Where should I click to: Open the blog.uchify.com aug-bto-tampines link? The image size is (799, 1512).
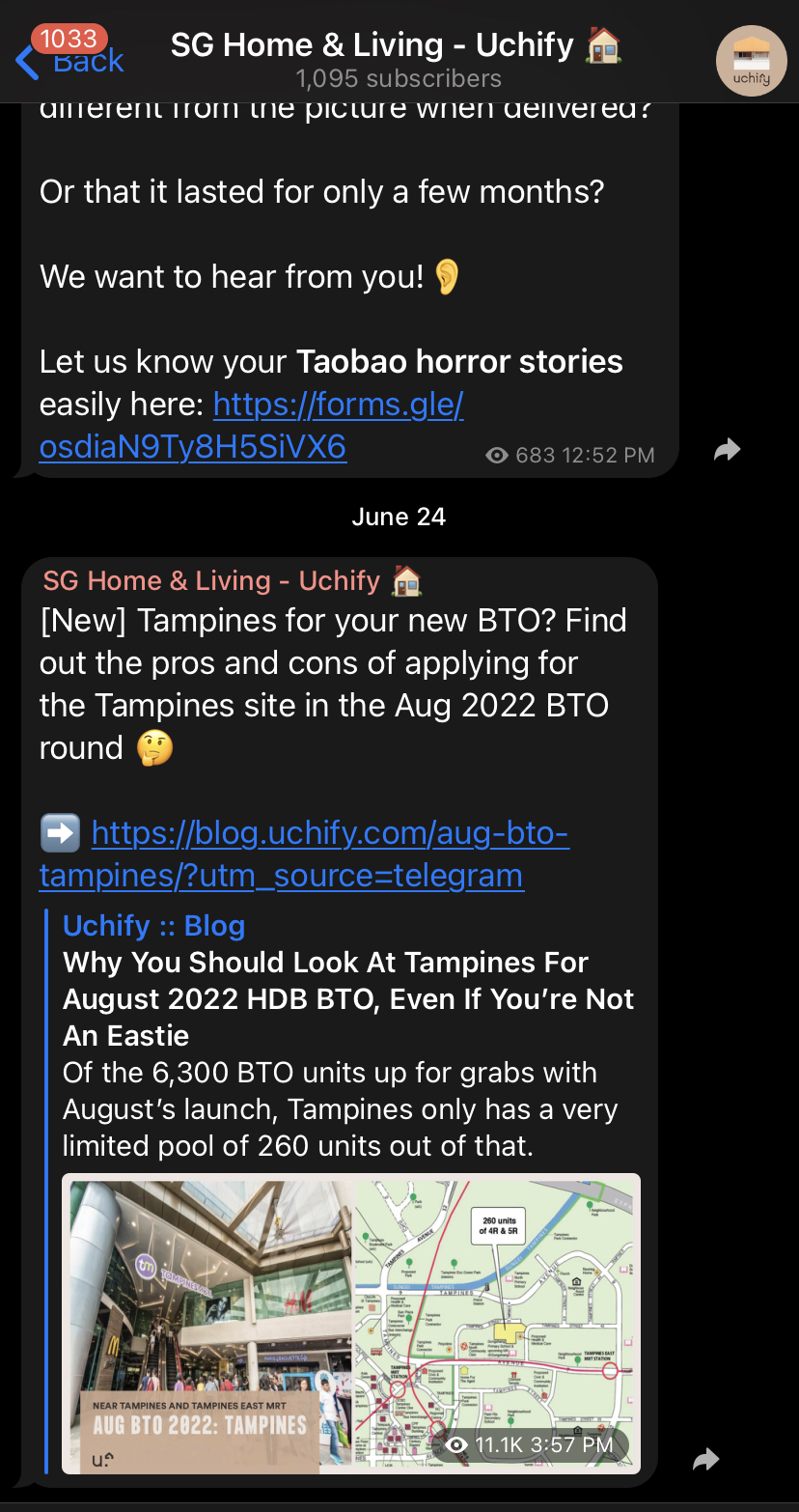[x=304, y=854]
